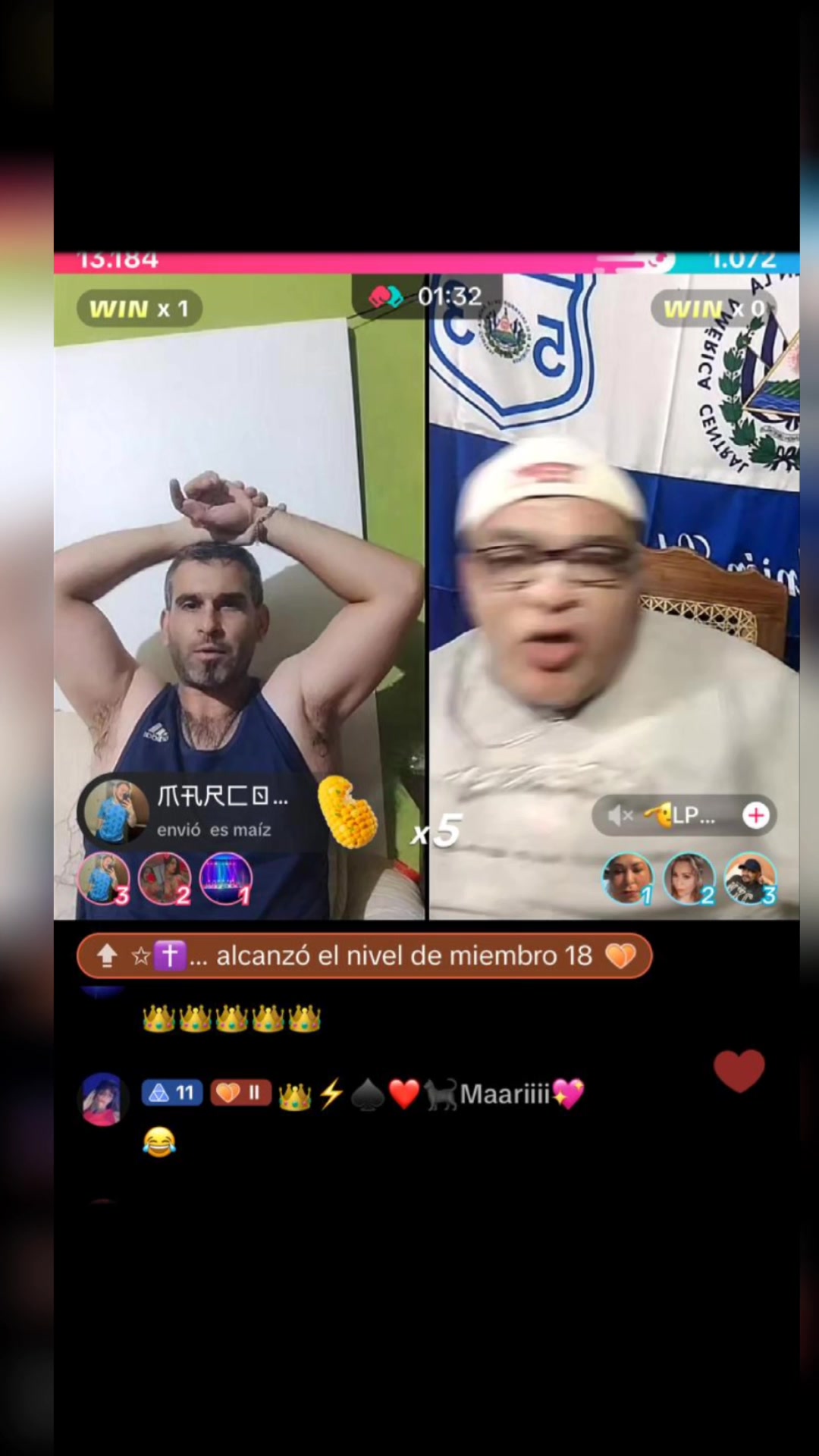
Task: View Maariiii commenter's profile avatar
Action: tap(102, 1099)
